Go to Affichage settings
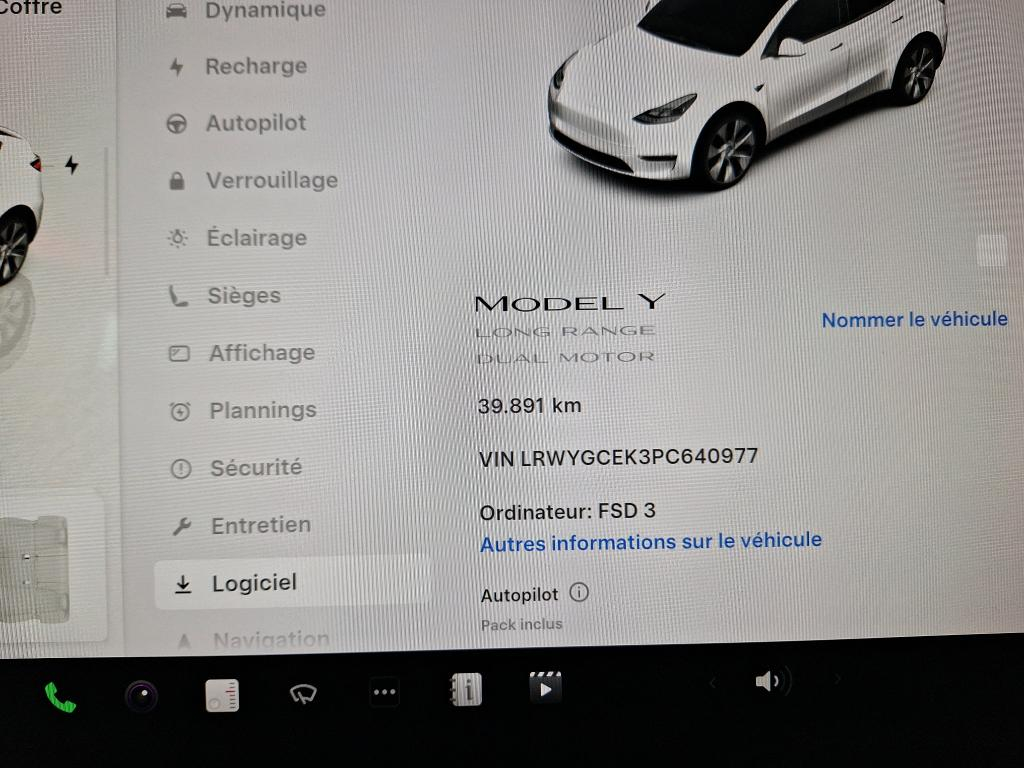The image size is (1024, 768). pyautogui.click(x=261, y=353)
